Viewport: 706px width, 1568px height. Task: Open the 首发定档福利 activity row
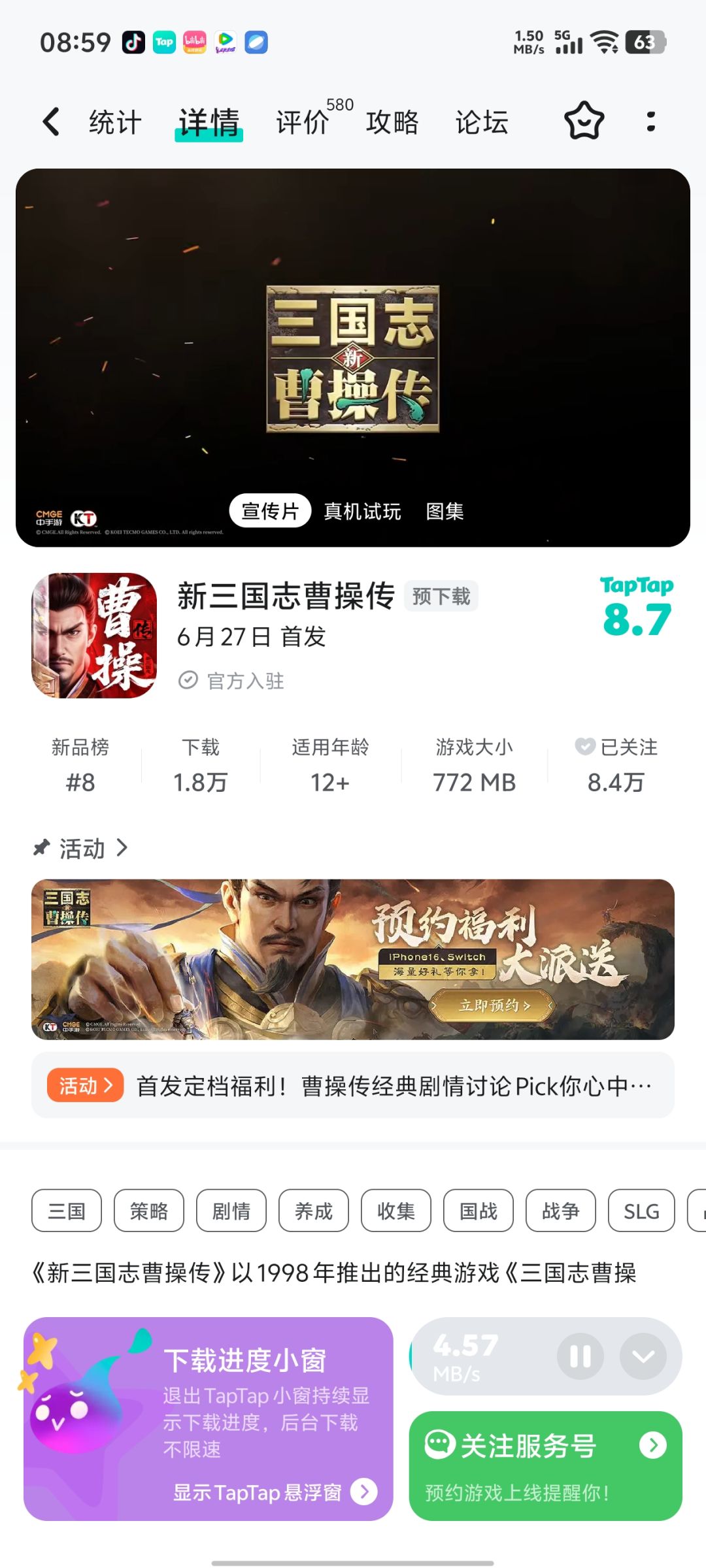point(353,1085)
